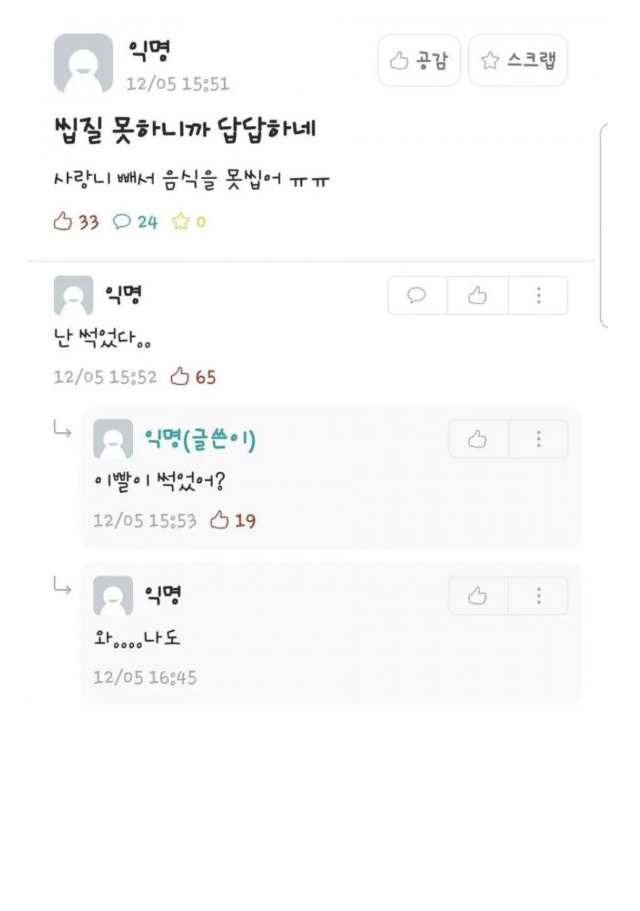
Task: Open more options for reply 이빨이 썩었어?
Action: point(538,439)
